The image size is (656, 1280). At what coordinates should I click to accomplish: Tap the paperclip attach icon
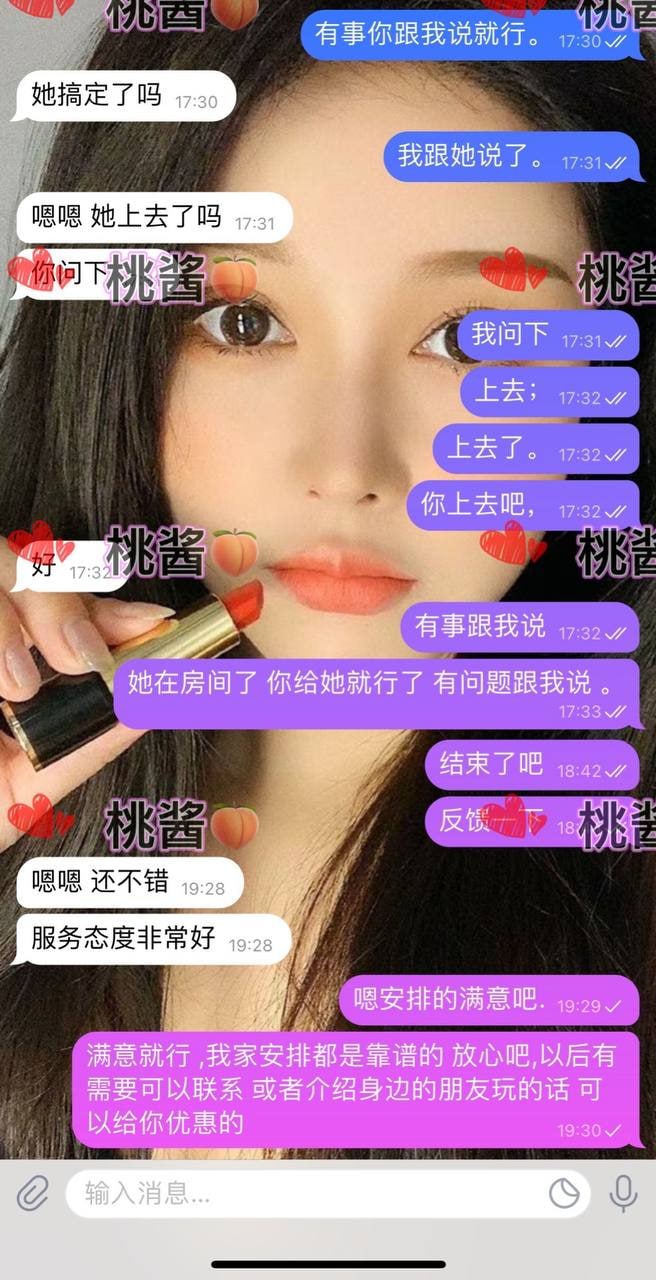tap(33, 1193)
